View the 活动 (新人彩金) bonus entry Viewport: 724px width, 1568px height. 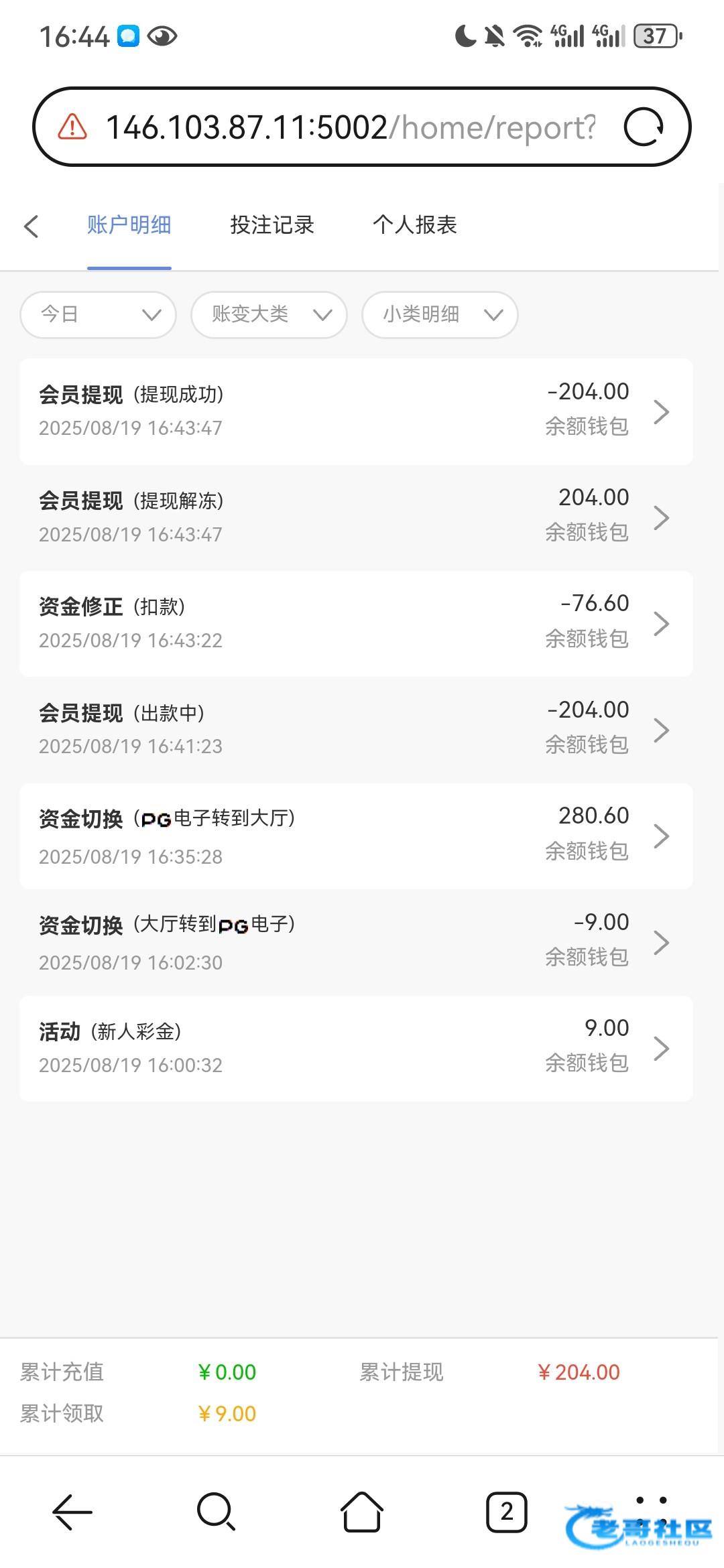[x=356, y=1049]
